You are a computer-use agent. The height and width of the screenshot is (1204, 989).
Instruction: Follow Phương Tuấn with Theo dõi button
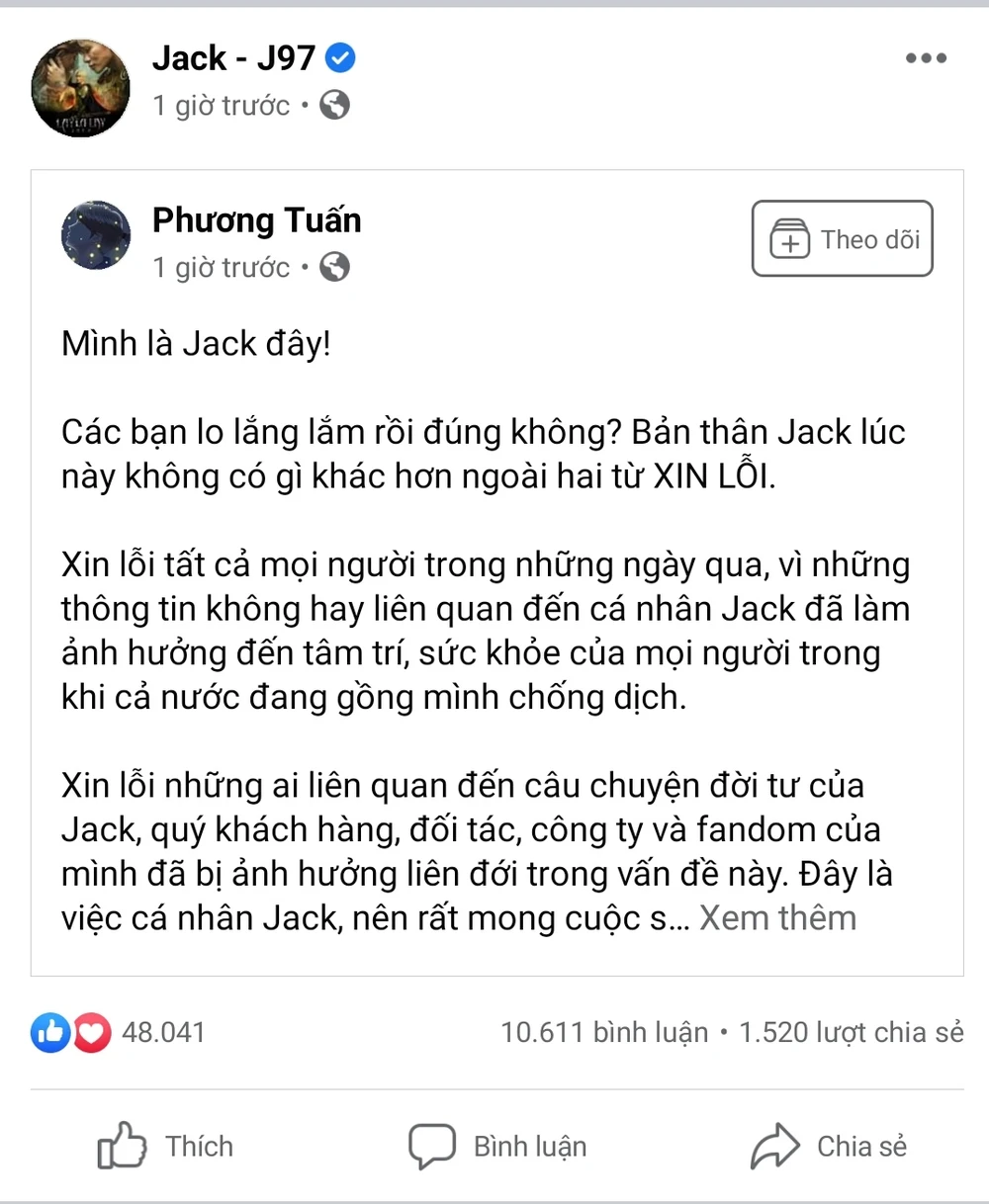click(x=843, y=239)
